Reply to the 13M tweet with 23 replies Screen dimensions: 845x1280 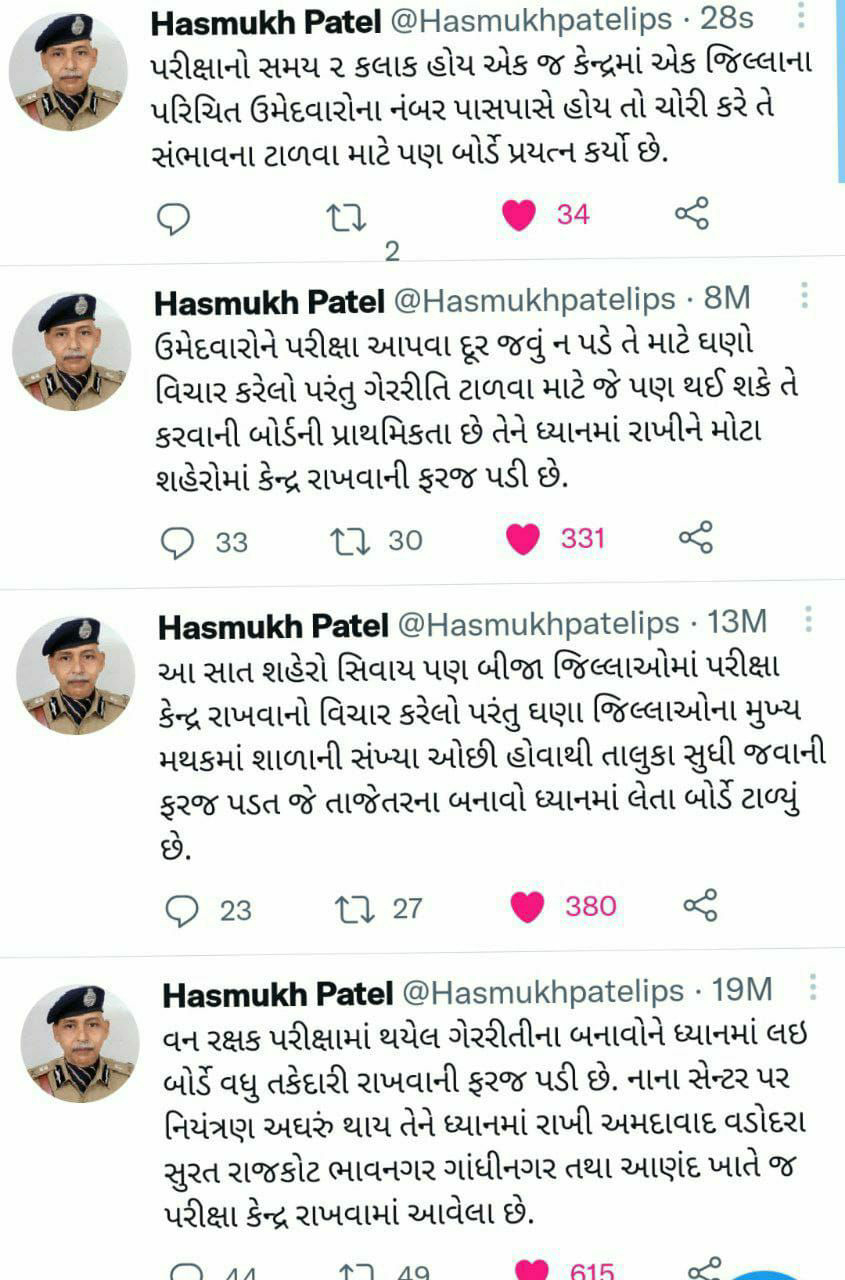[x=181, y=908]
